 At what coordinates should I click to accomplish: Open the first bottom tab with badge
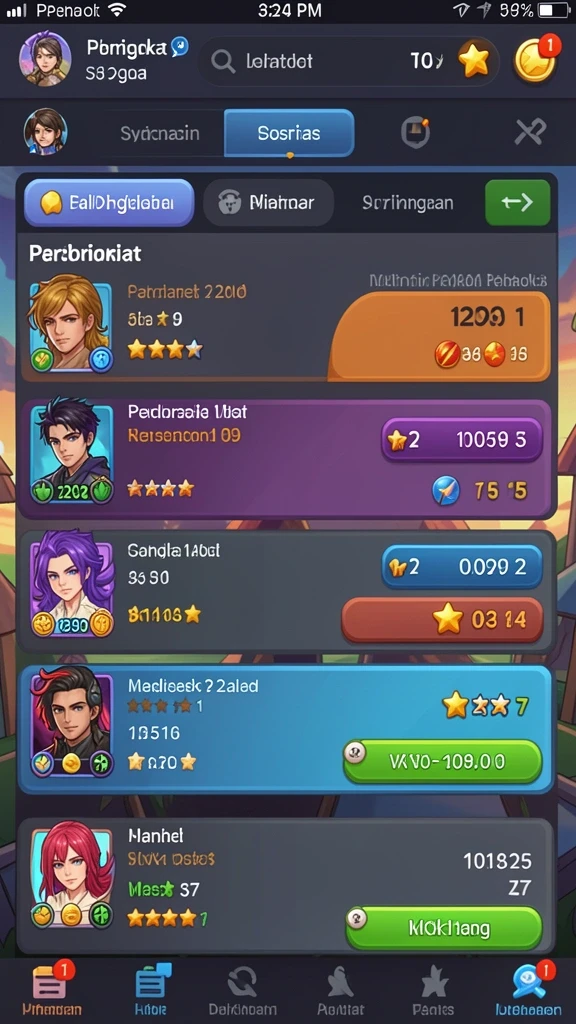pos(52,990)
